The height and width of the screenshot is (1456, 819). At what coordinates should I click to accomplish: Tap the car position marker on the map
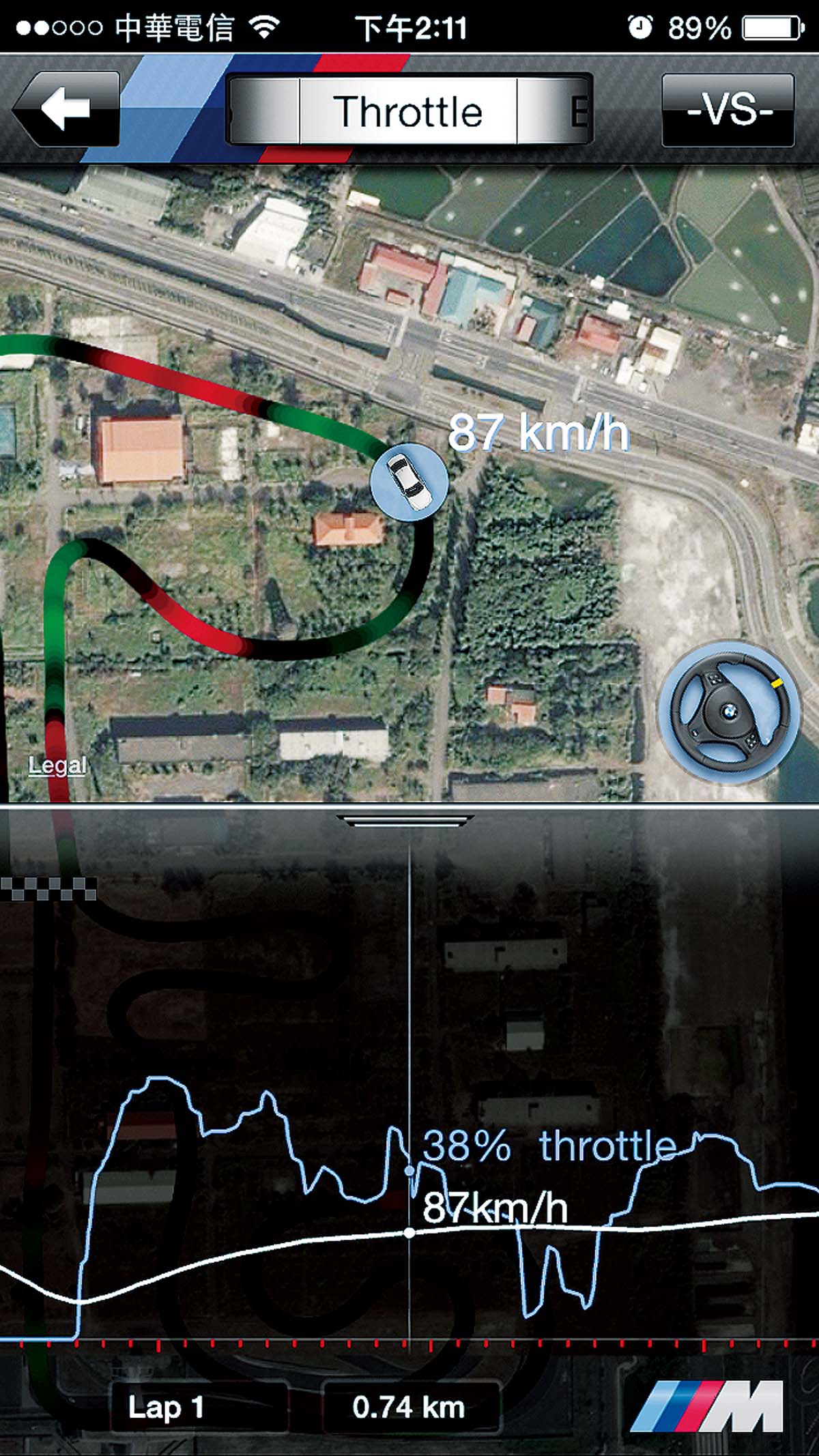(x=408, y=482)
